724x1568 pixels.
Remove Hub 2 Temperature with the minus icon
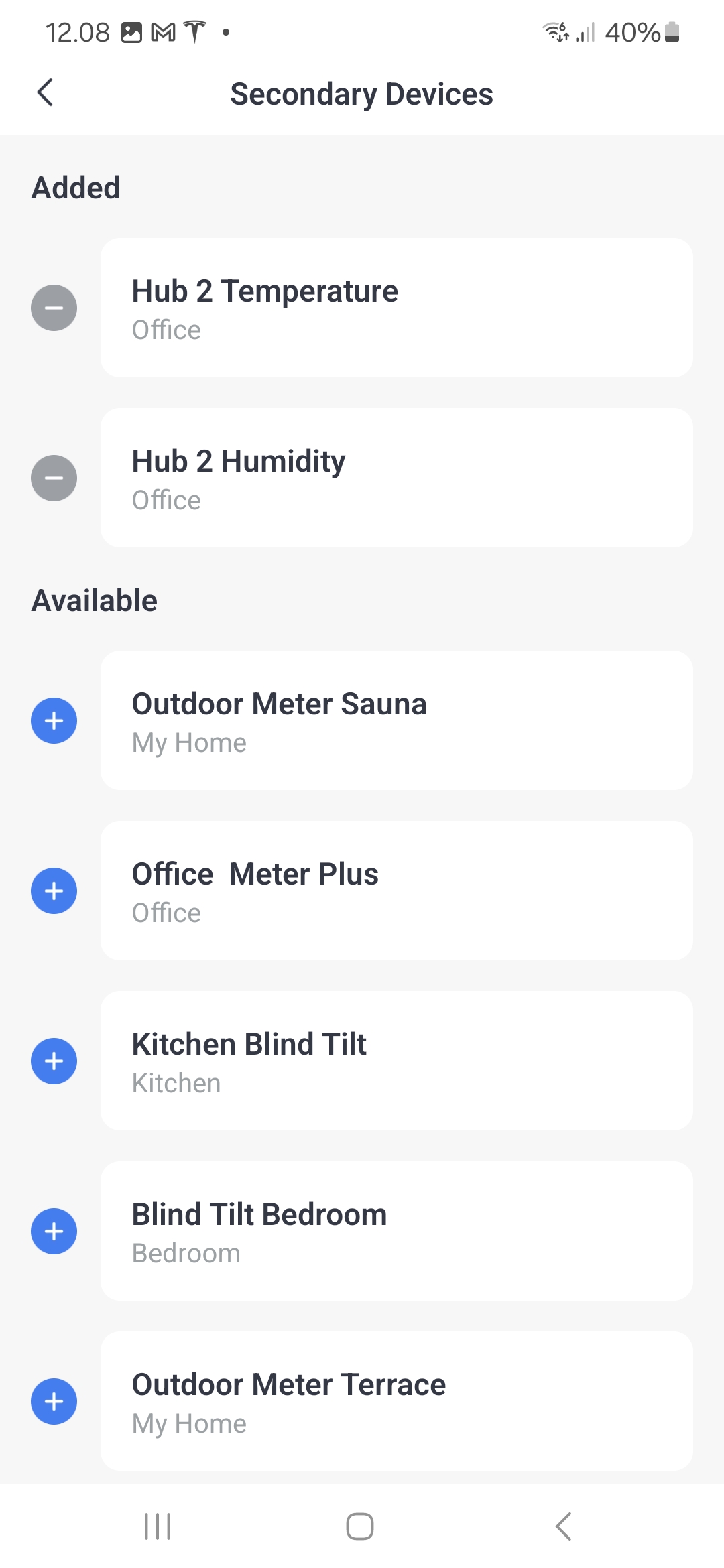tap(54, 308)
